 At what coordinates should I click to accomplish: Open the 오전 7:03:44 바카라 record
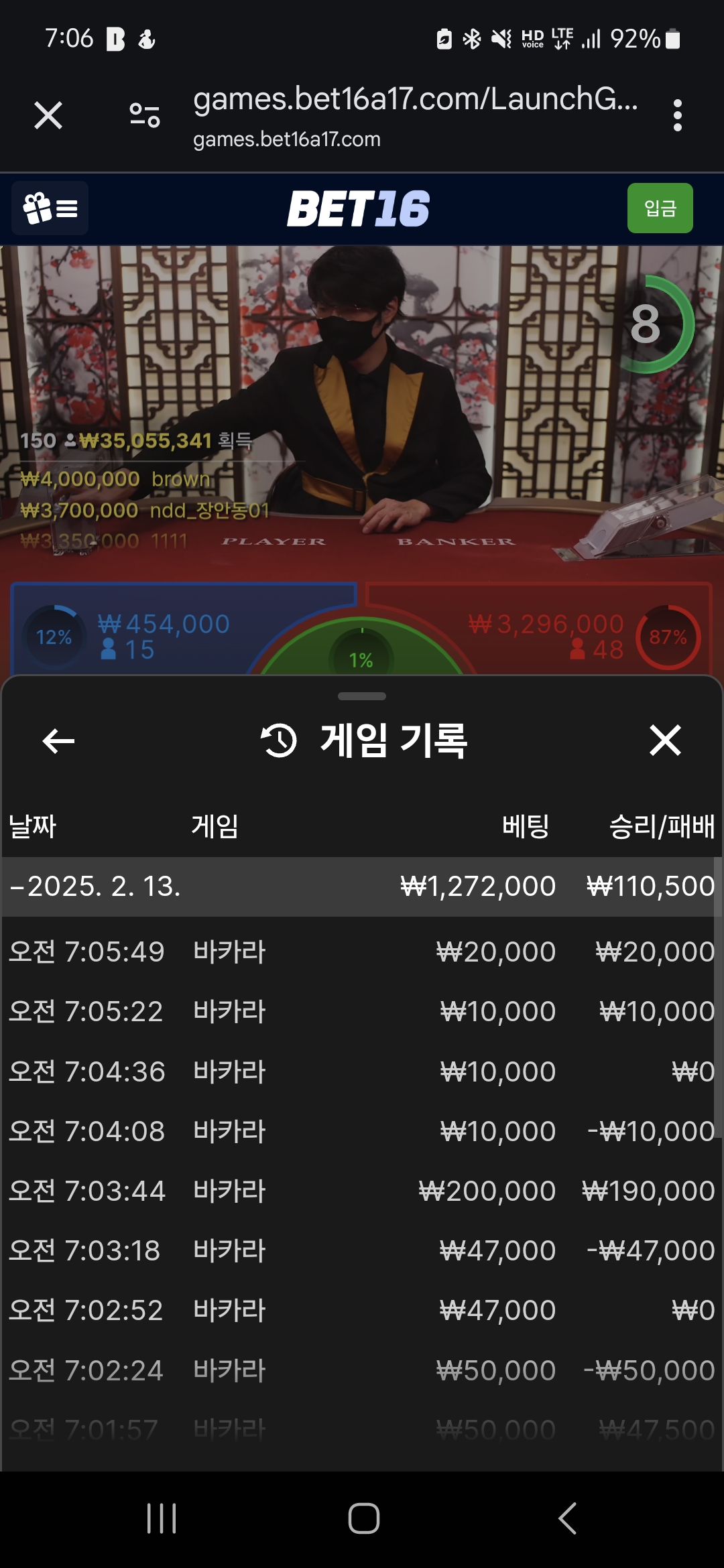click(362, 1191)
